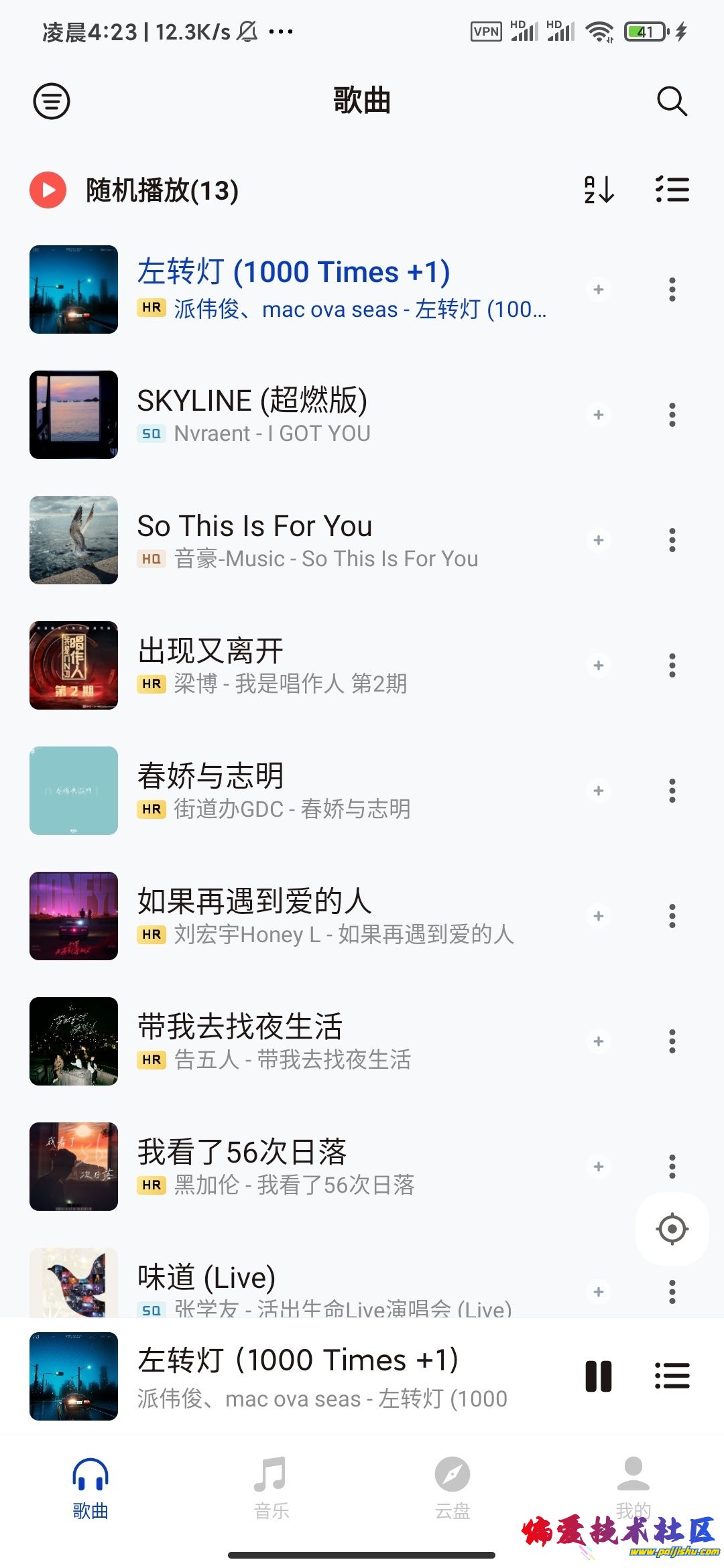Open multi-select list mode

(x=672, y=190)
